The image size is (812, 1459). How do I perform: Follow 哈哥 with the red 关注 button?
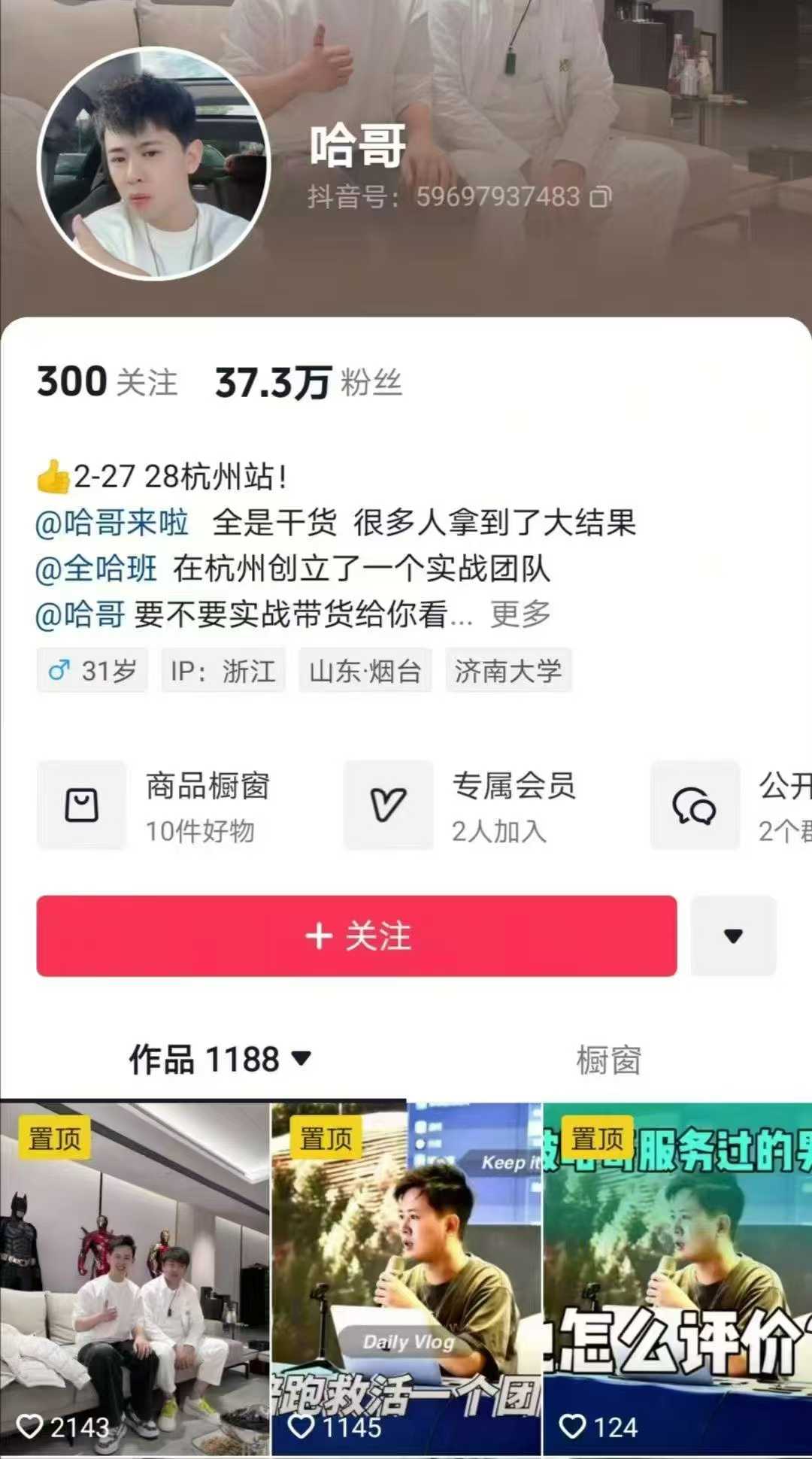pos(356,936)
